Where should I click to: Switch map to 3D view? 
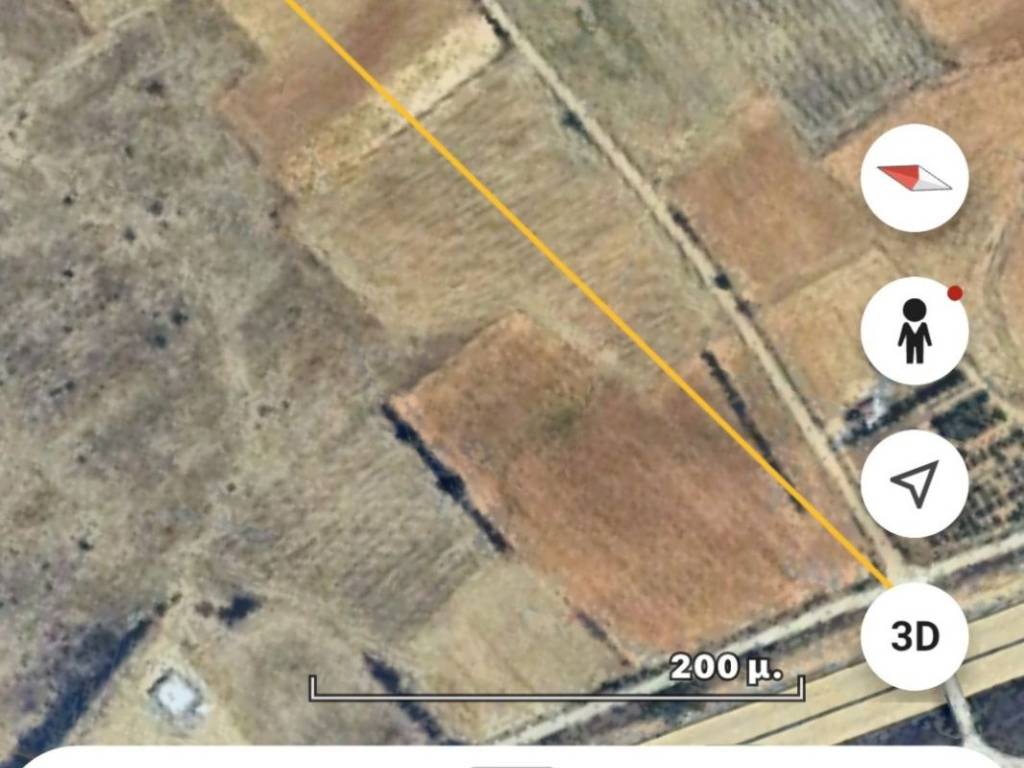(914, 636)
